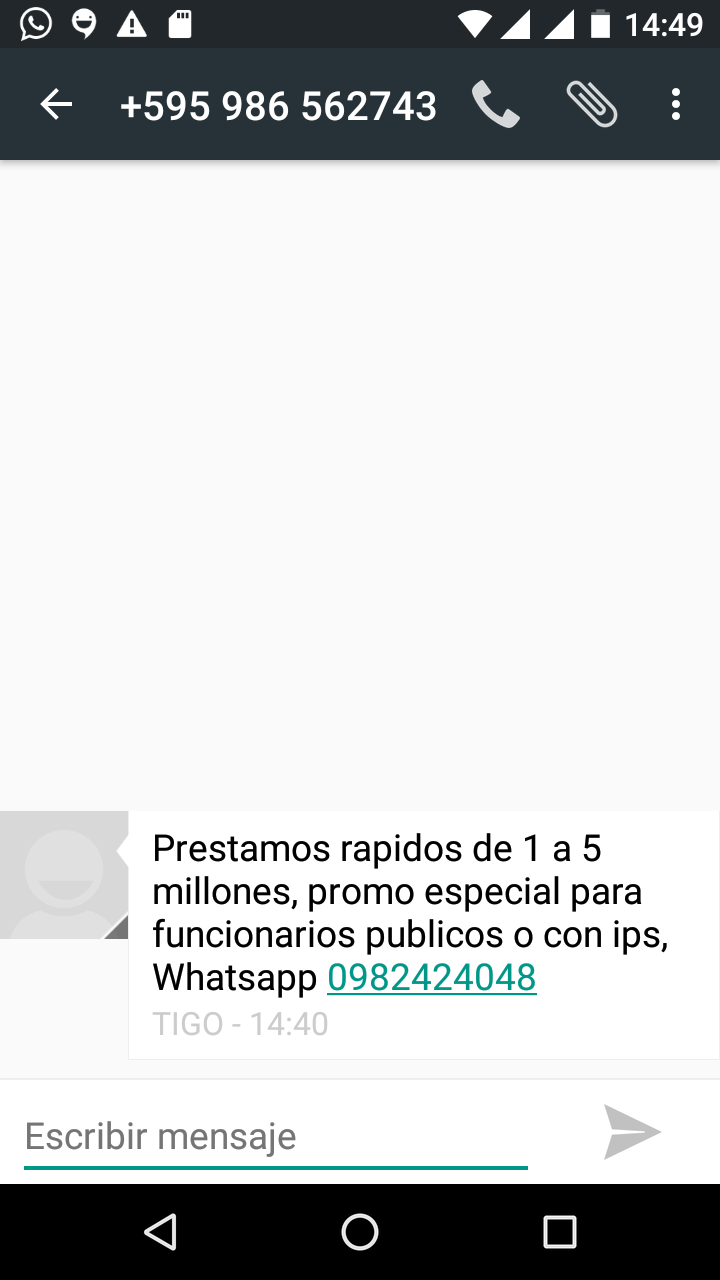The width and height of the screenshot is (720, 1280).
Task: Go to the system home screen
Action: coord(360,1232)
